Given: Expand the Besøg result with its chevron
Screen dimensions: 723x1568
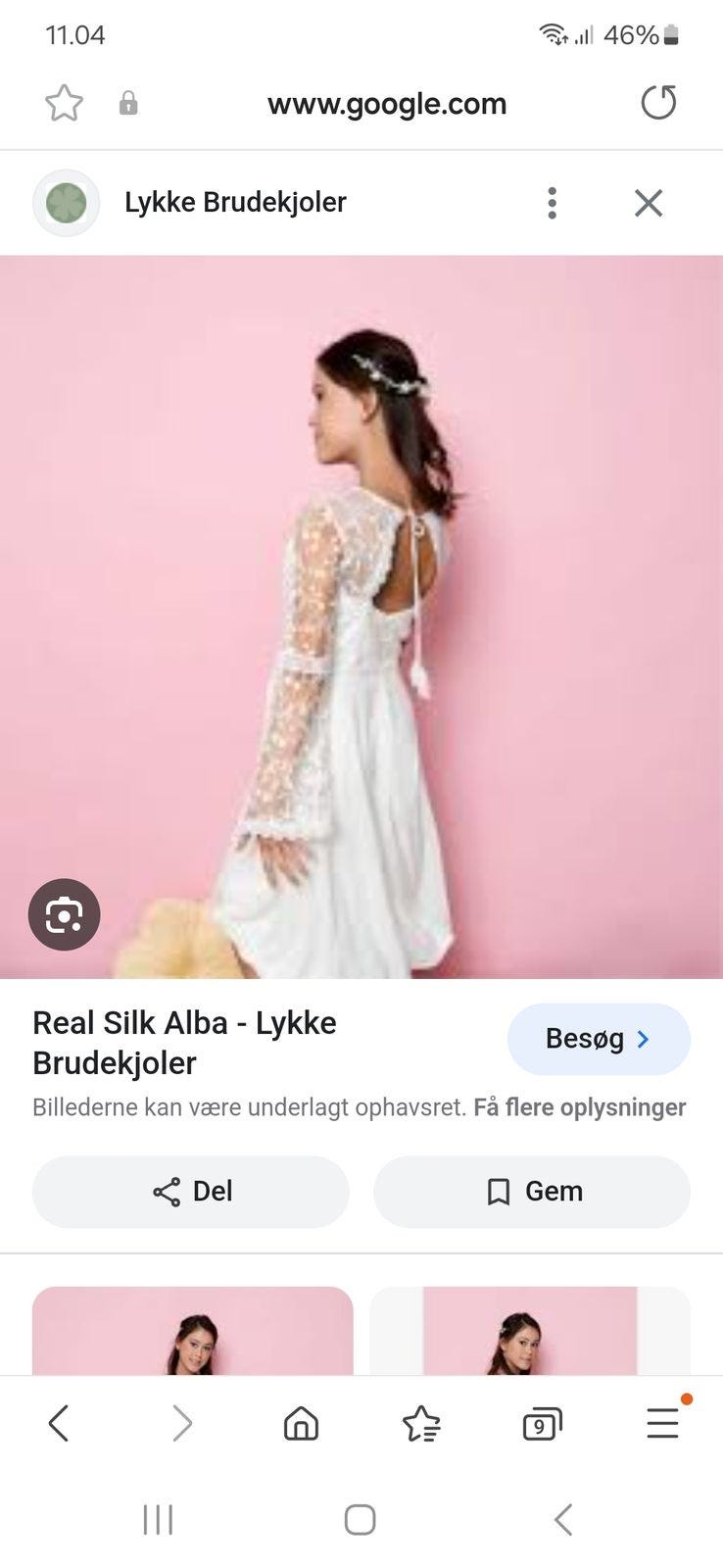Looking at the screenshot, I should 643,1040.
